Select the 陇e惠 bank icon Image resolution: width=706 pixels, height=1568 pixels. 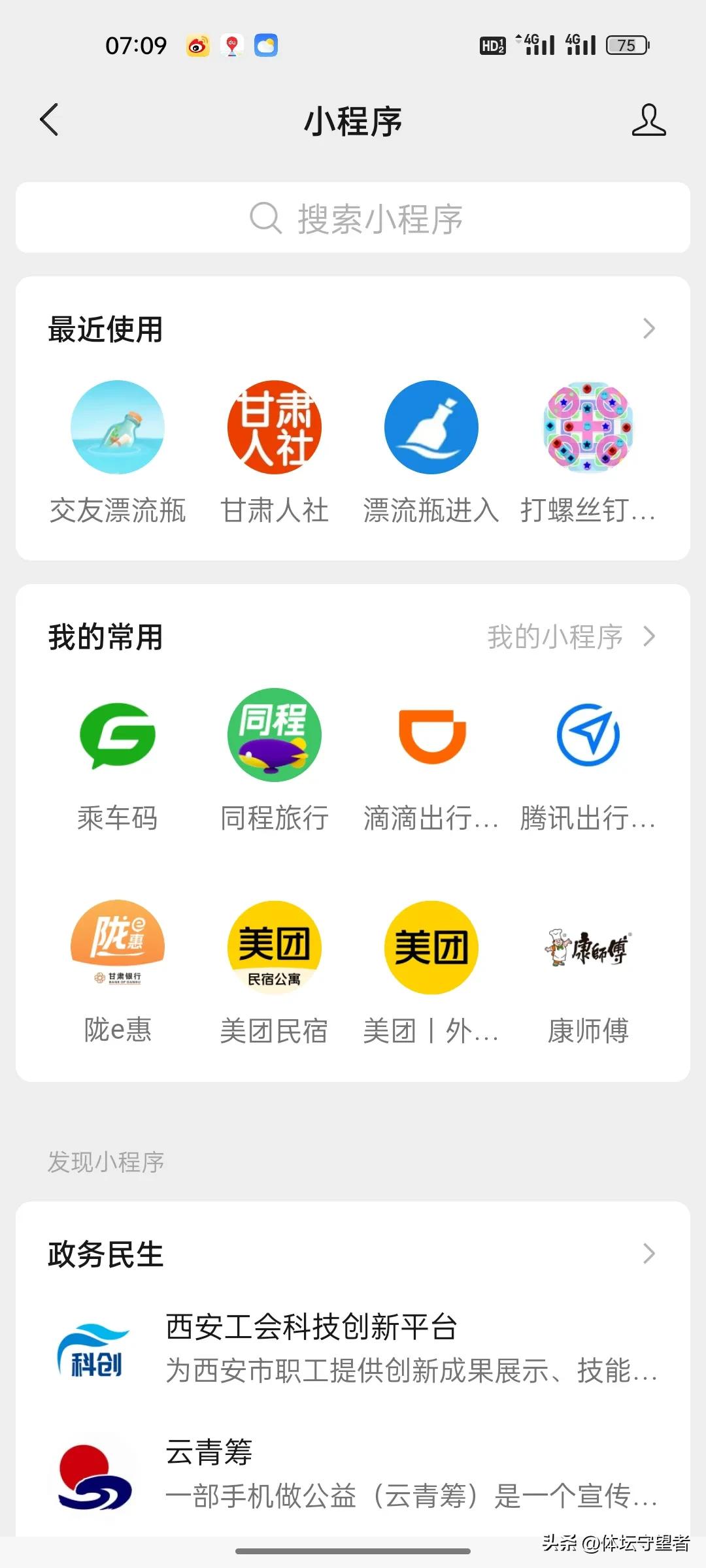pos(118,947)
